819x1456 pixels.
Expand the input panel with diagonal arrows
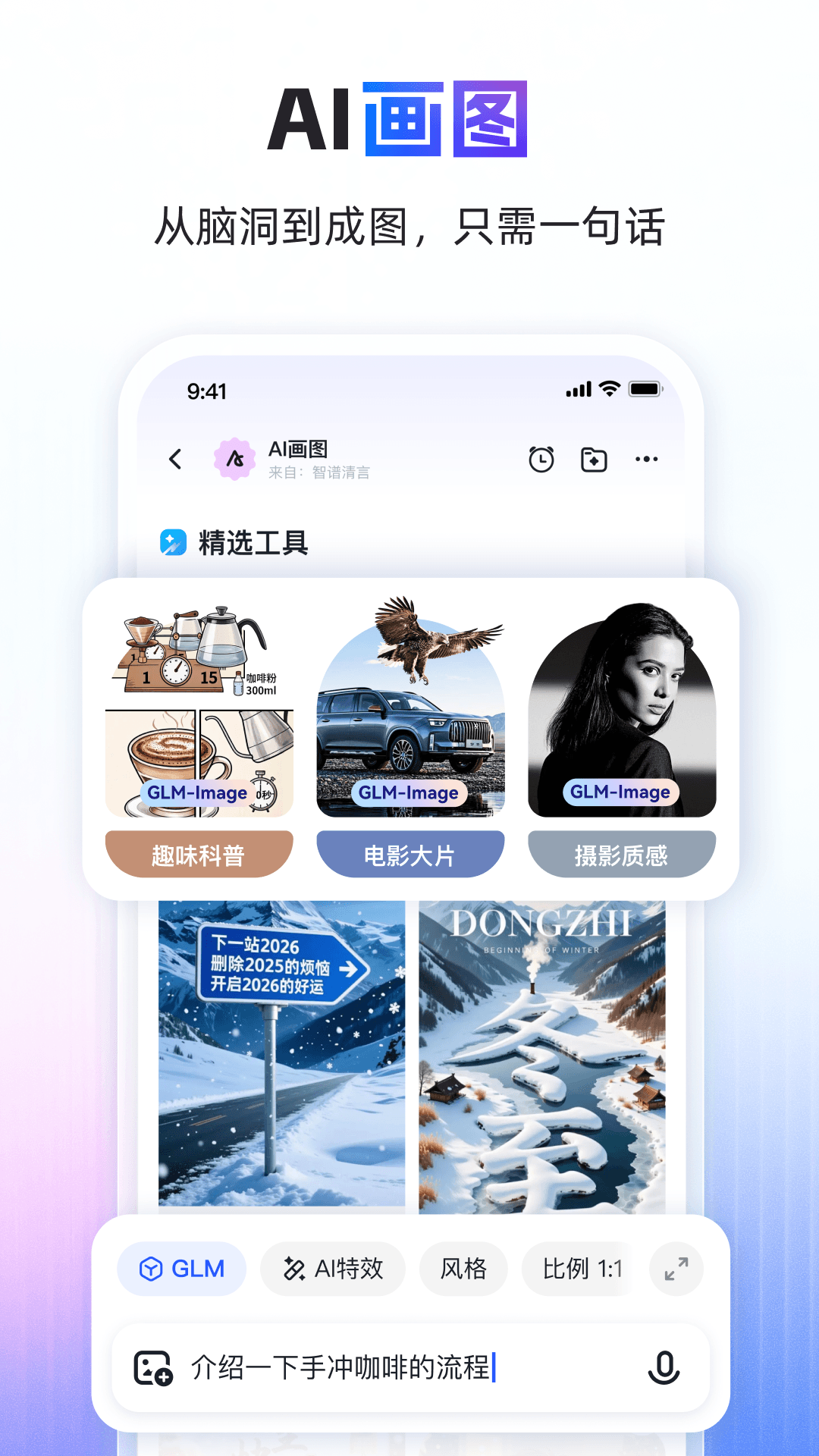[673, 1268]
